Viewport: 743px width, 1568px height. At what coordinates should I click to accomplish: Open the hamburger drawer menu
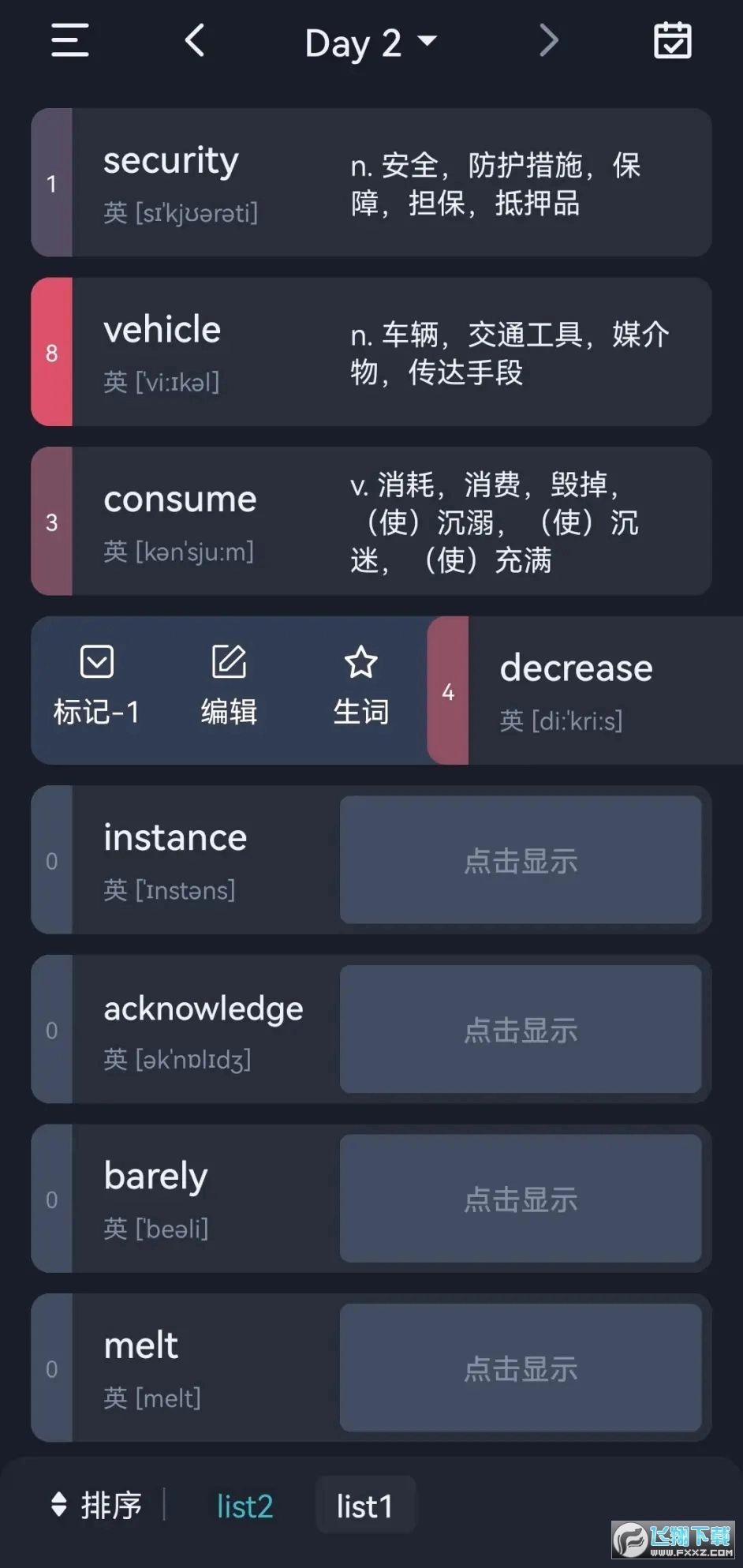(69, 40)
